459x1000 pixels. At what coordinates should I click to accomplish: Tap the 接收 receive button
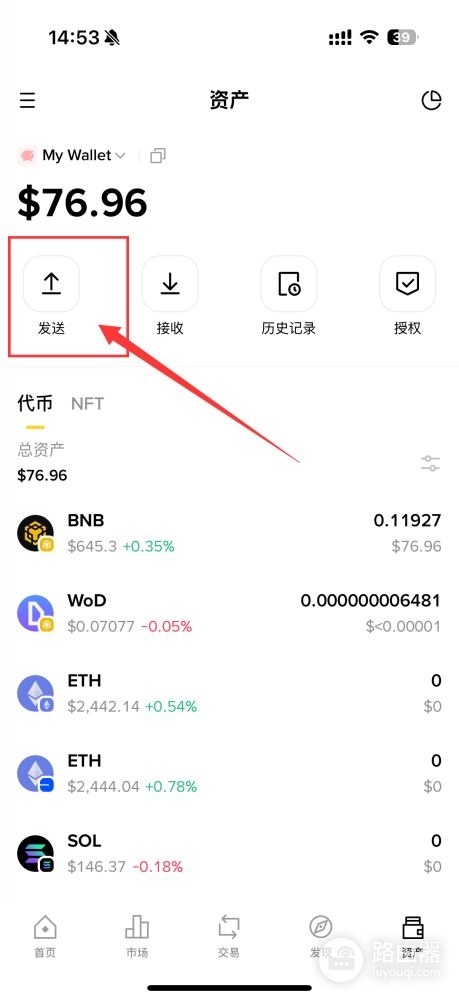[170, 297]
